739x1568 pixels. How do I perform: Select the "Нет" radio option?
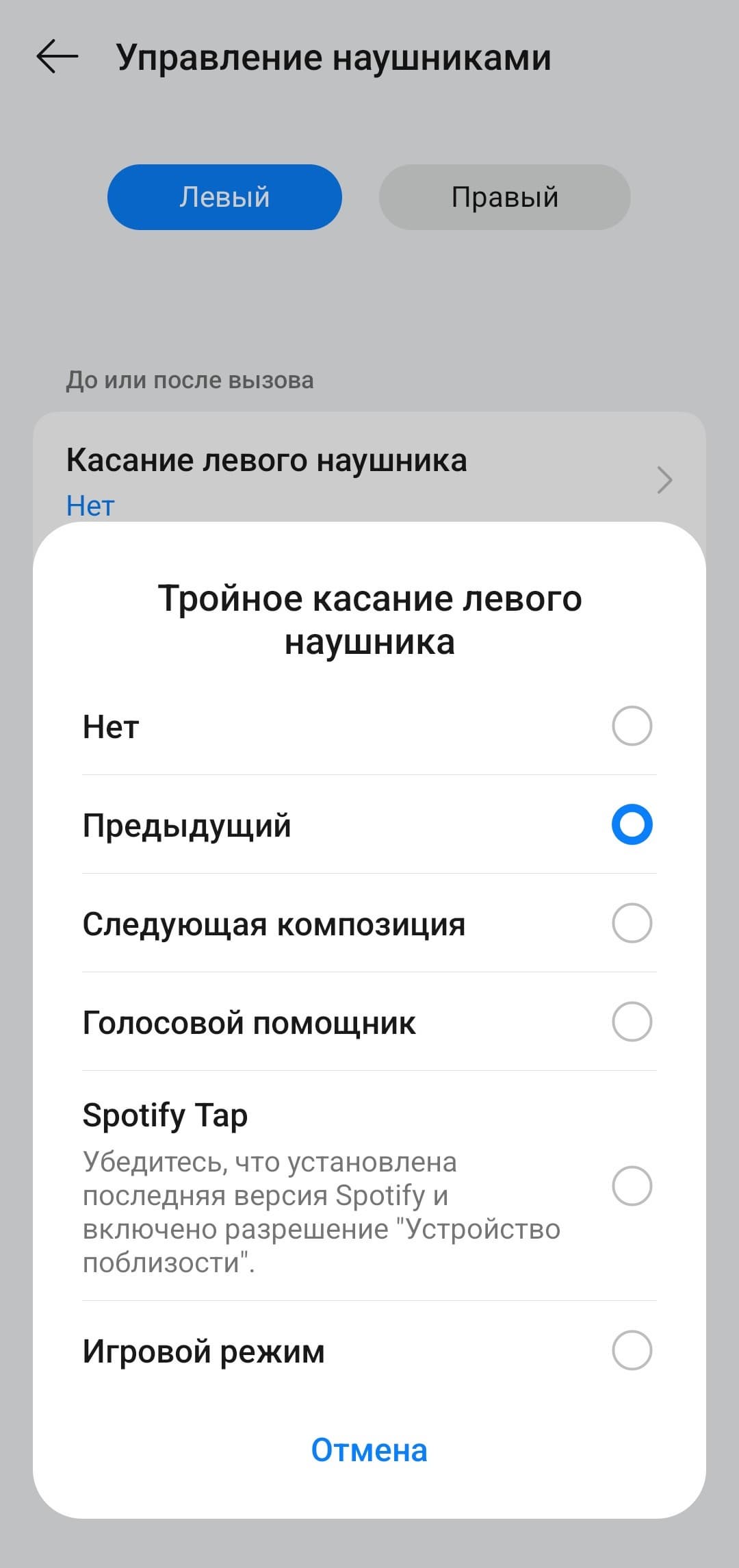coord(631,726)
